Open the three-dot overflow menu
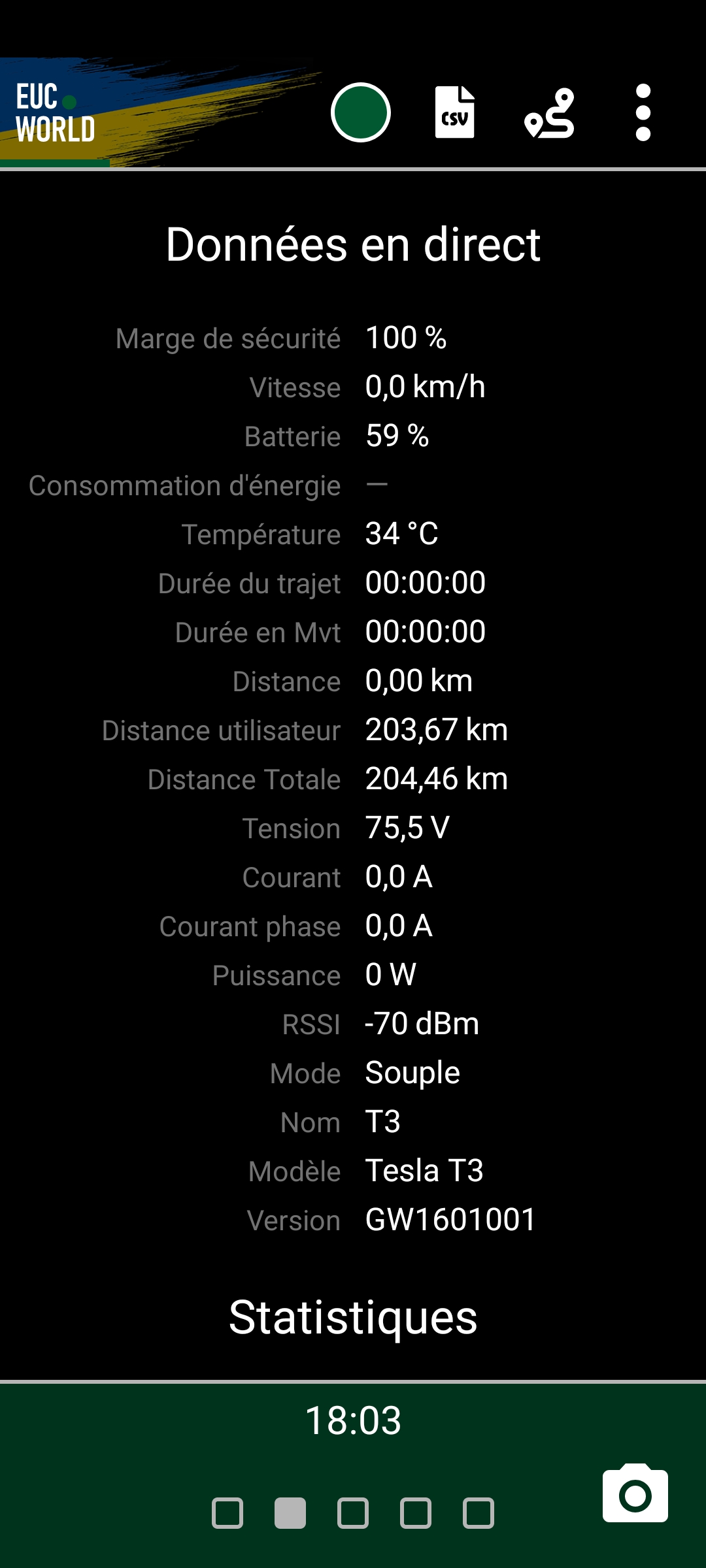Screen dimensions: 706x1568 643,112
